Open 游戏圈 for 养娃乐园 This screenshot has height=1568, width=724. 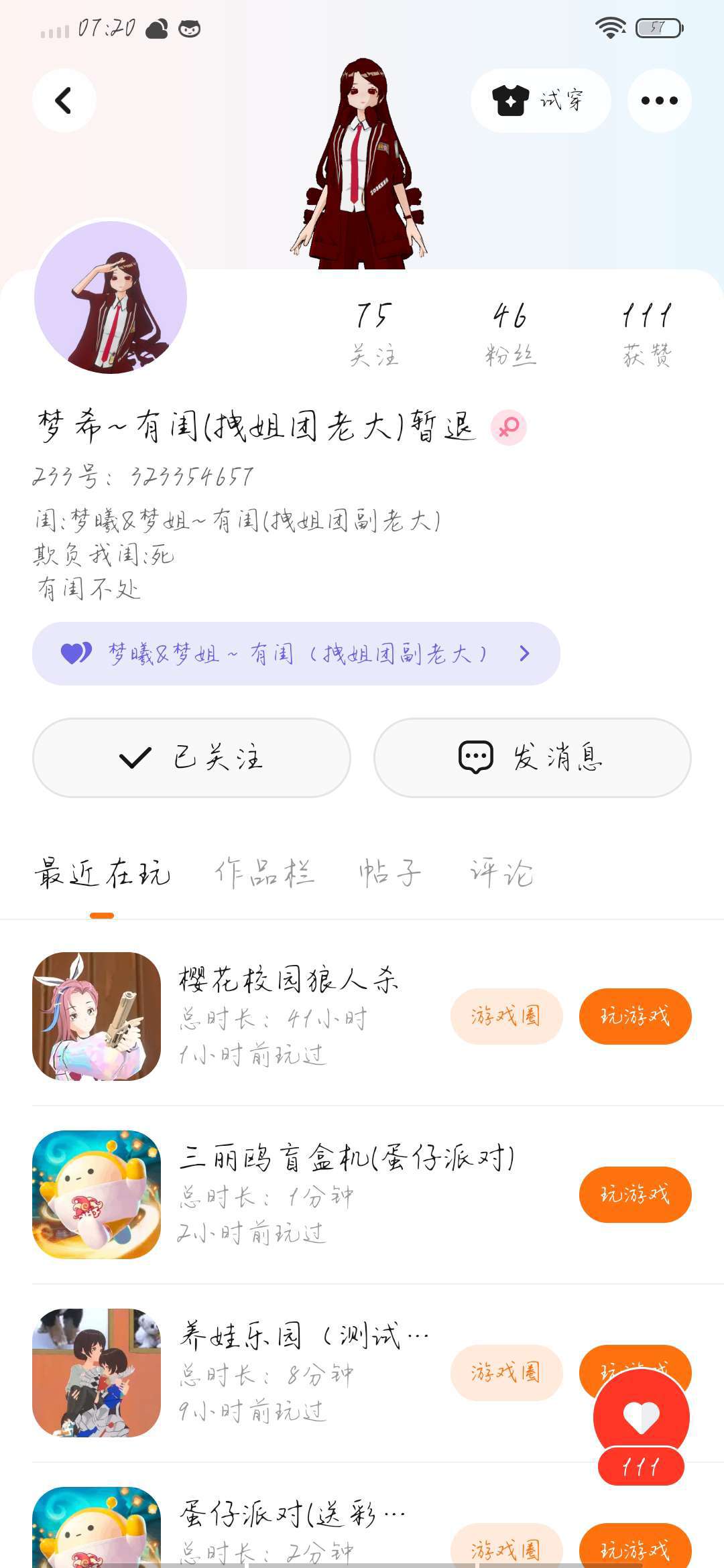pos(506,1373)
